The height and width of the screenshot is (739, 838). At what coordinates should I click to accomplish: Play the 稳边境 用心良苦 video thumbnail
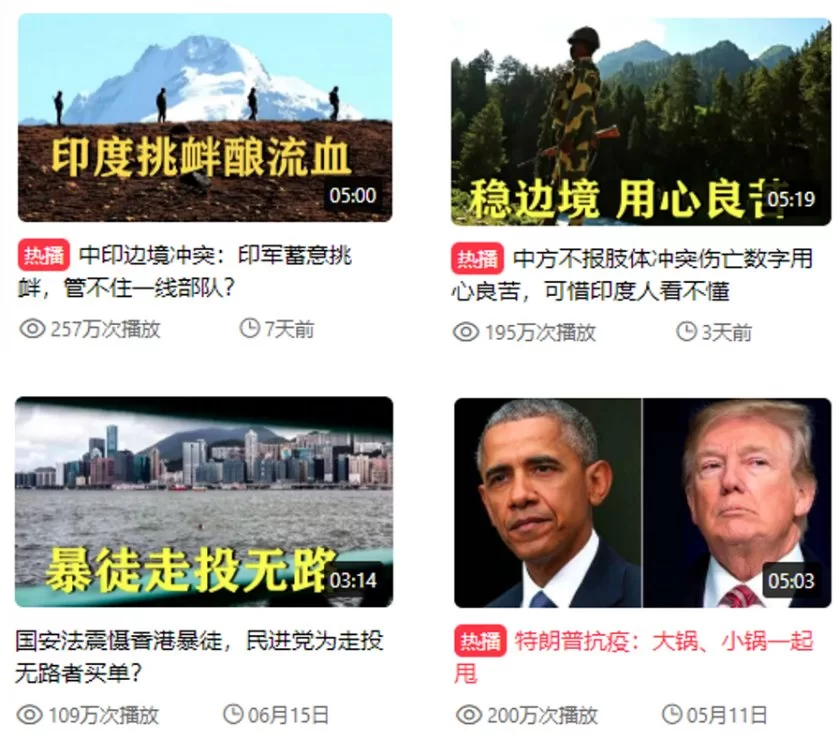coord(640,120)
